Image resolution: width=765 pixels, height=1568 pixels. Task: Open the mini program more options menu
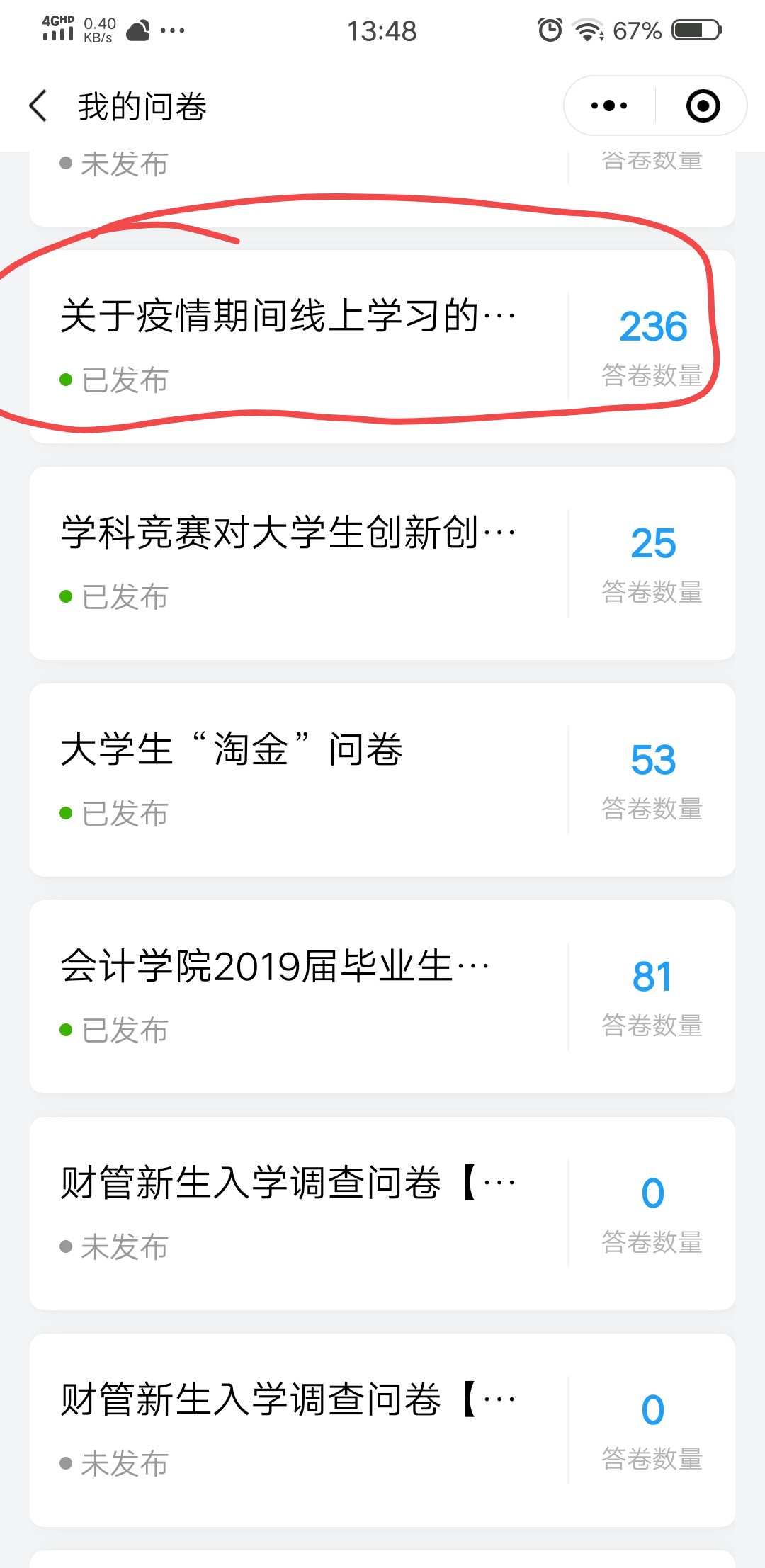[609, 106]
